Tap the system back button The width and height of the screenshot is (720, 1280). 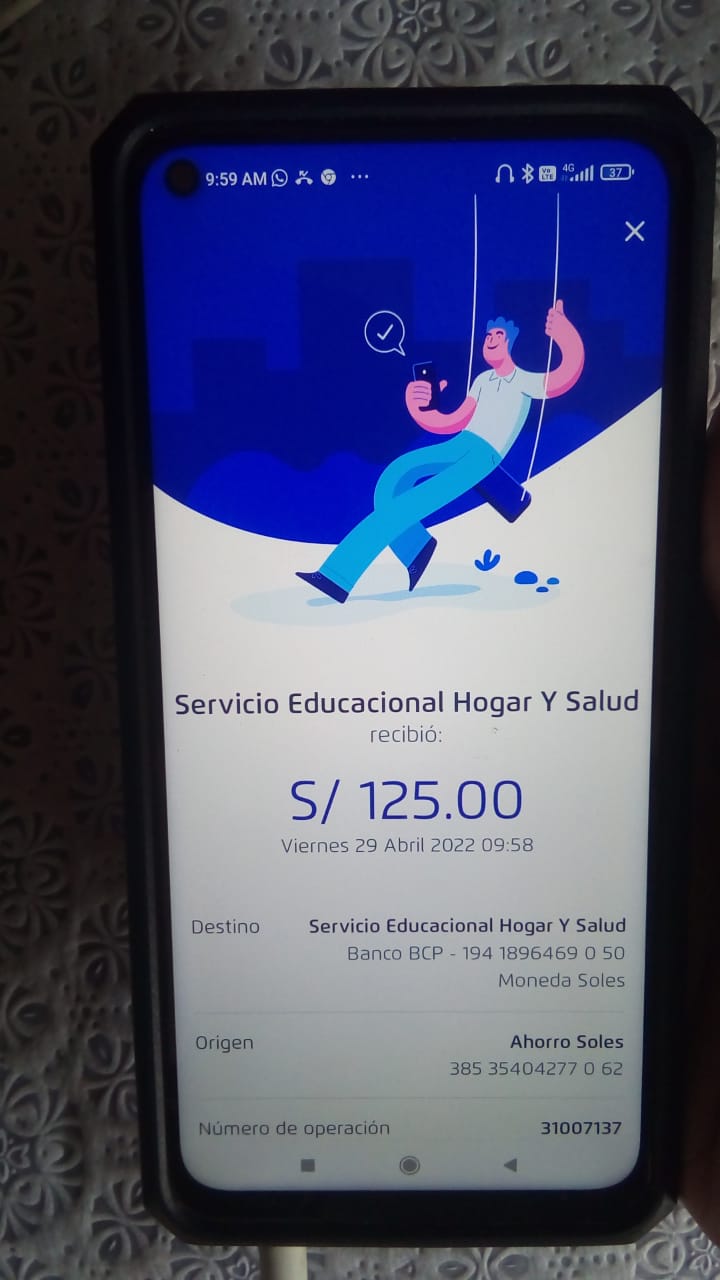511,1165
